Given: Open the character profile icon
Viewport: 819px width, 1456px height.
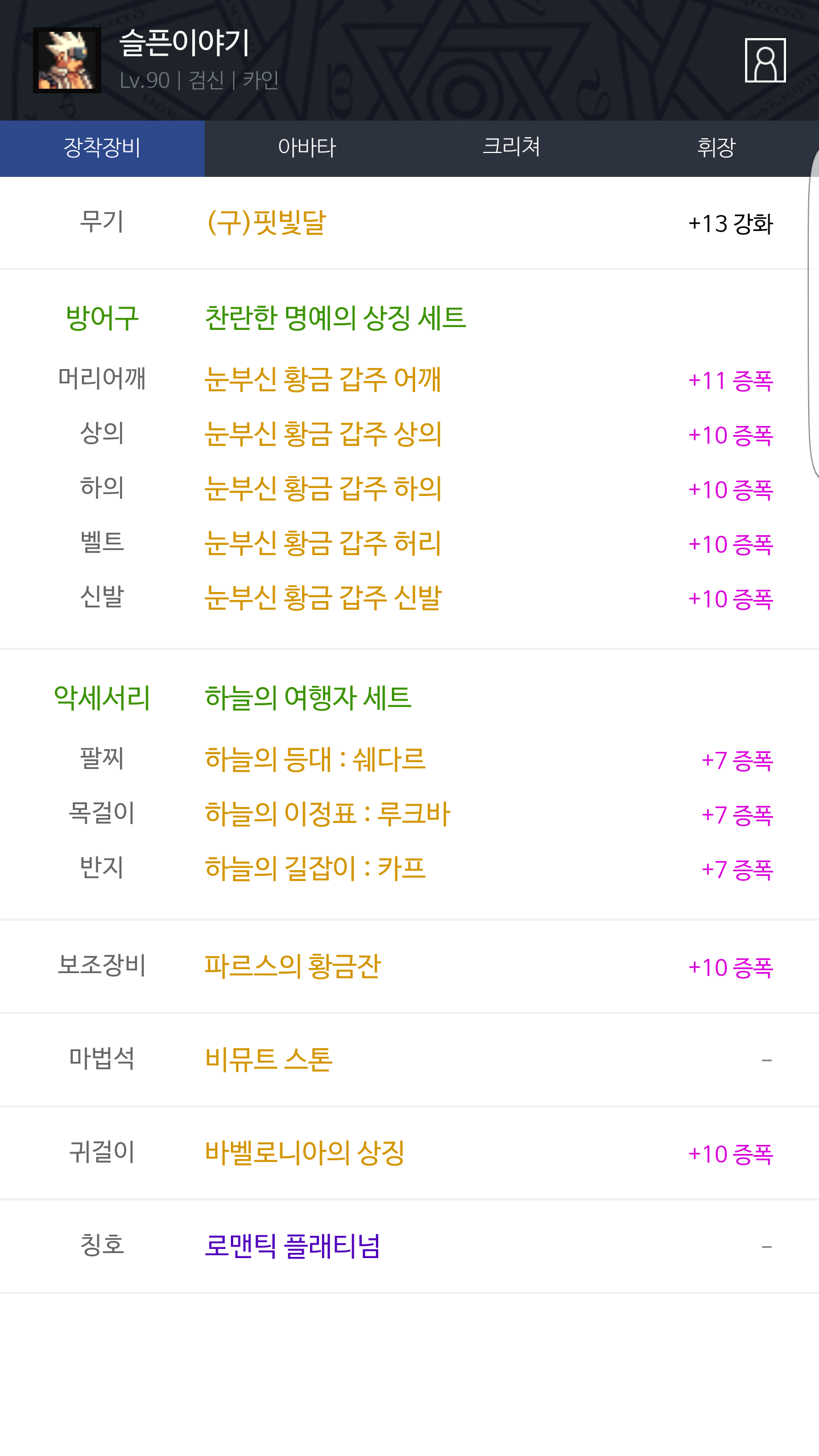Looking at the screenshot, I should tap(765, 60).
